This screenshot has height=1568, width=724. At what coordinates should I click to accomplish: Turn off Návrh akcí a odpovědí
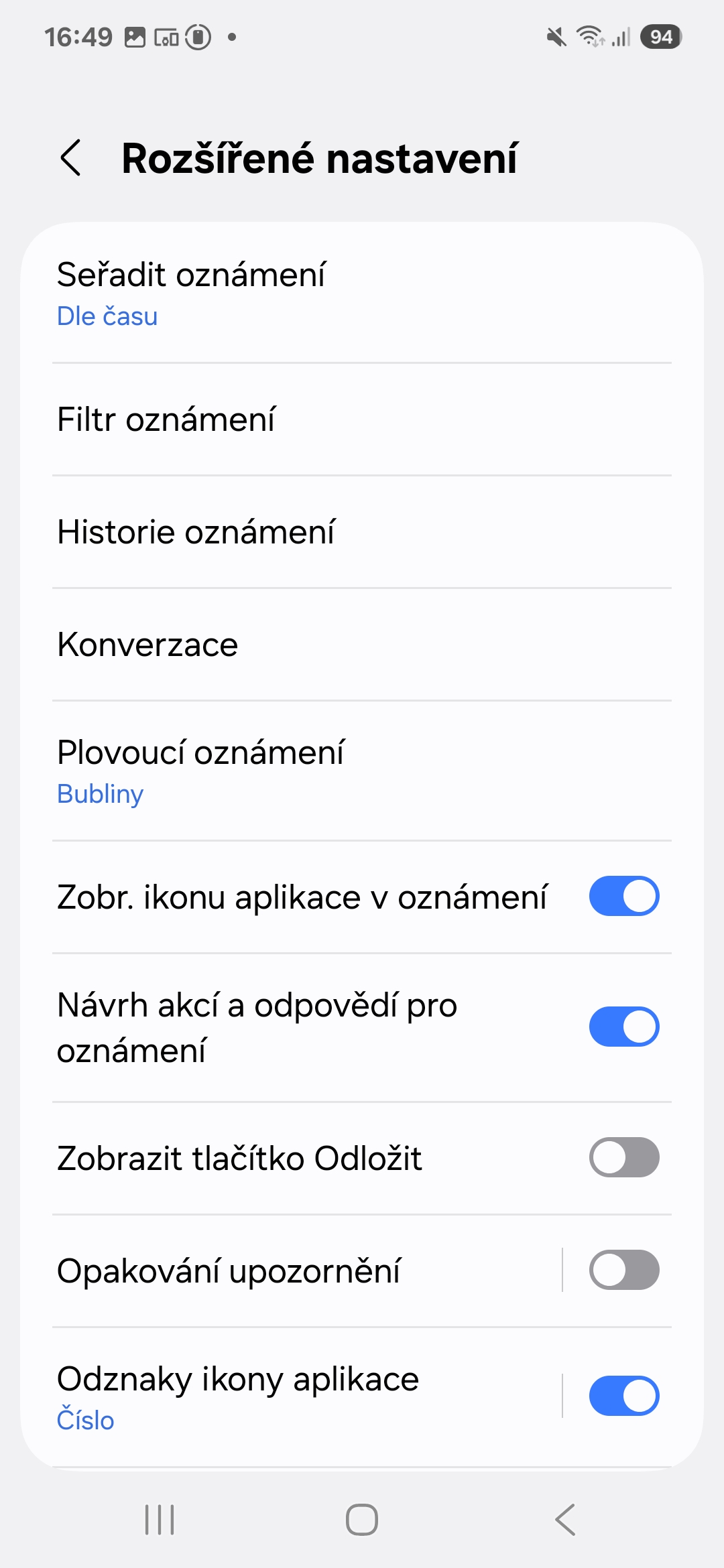click(x=624, y=1027)
